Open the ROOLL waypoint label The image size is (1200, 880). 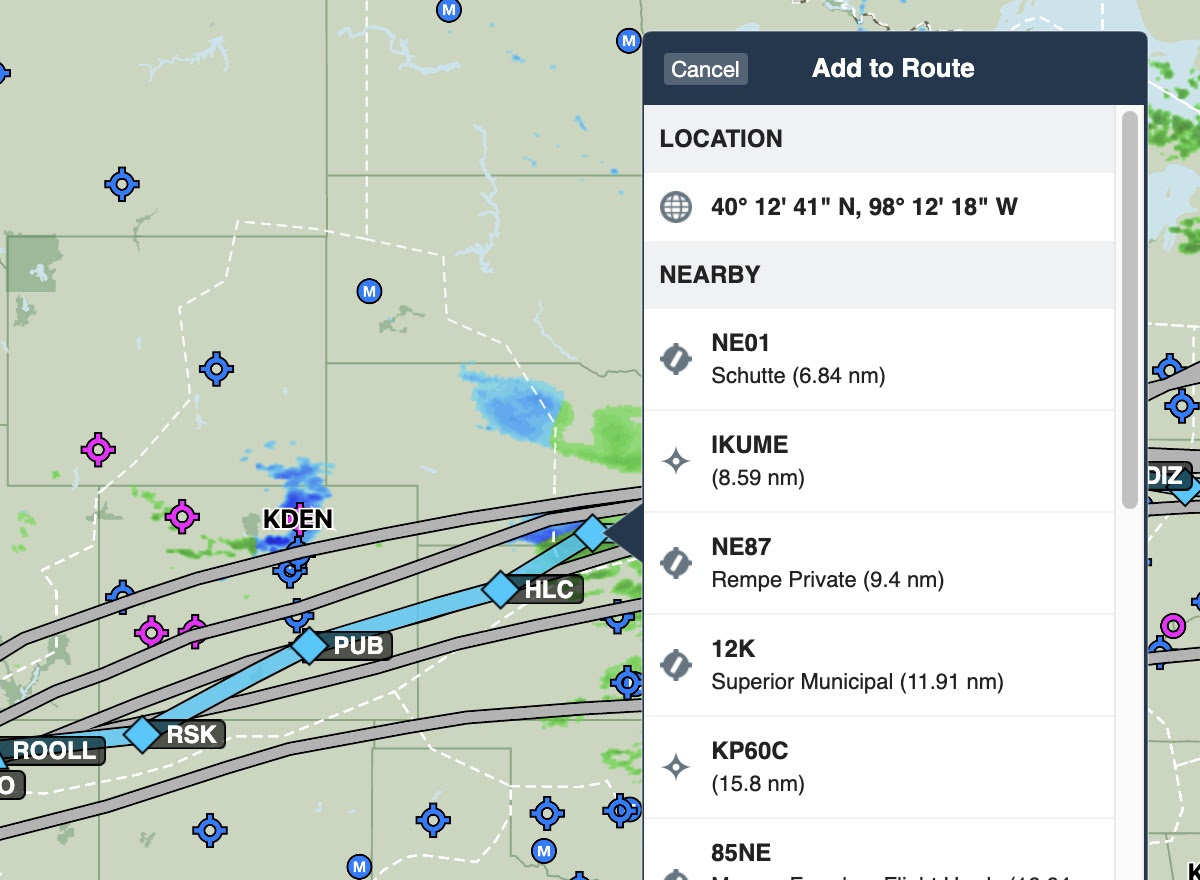[x=55, y=751]
